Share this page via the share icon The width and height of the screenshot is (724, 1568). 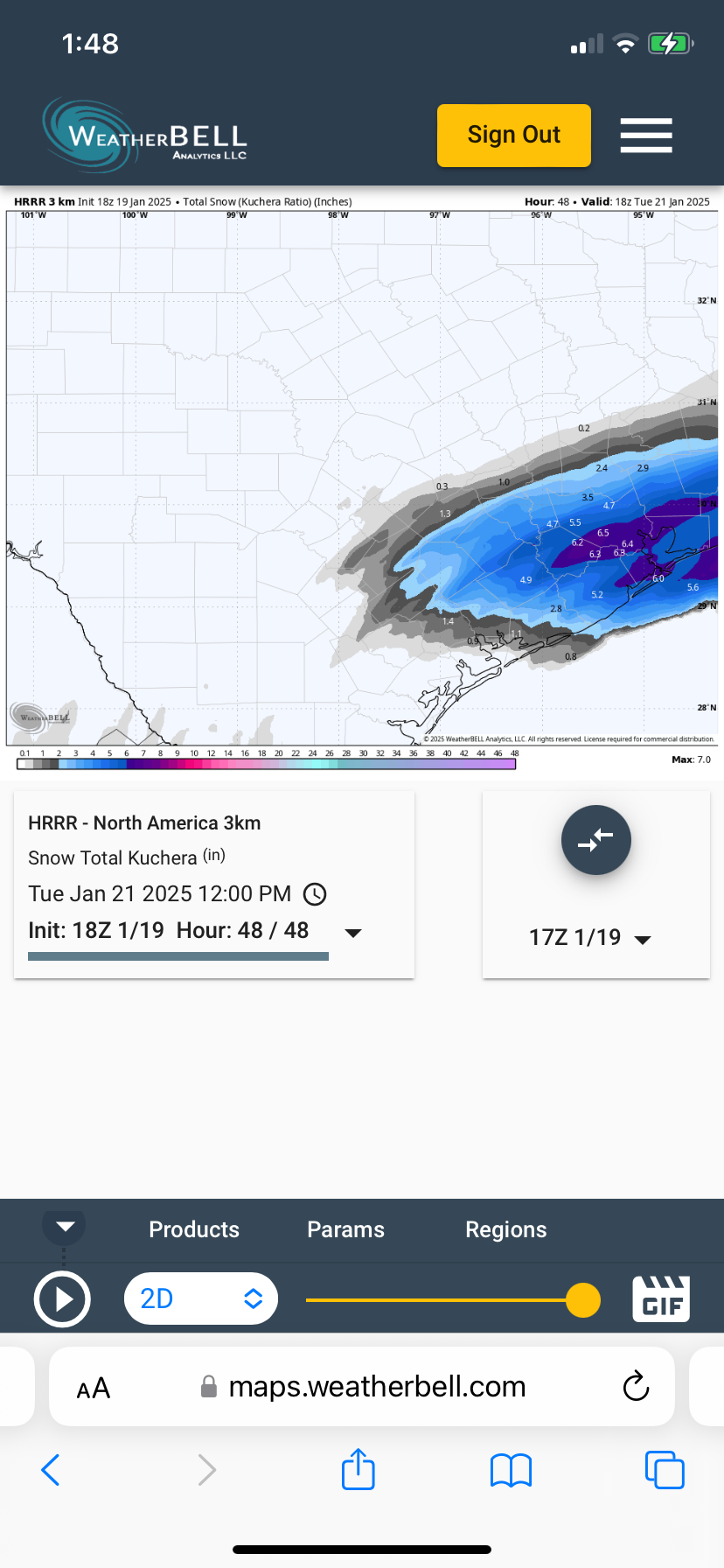click(358, 1470)
